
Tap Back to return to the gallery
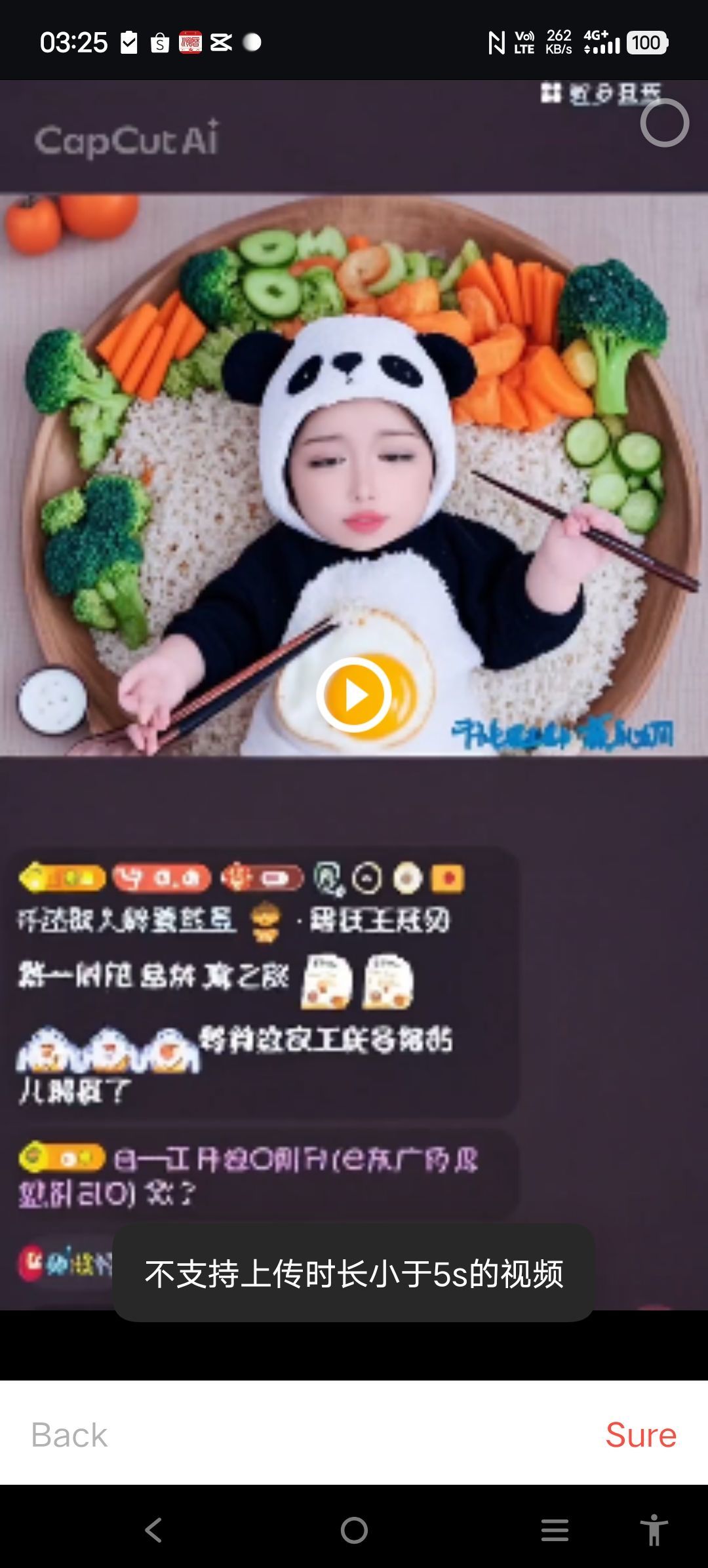[69, 1434]
